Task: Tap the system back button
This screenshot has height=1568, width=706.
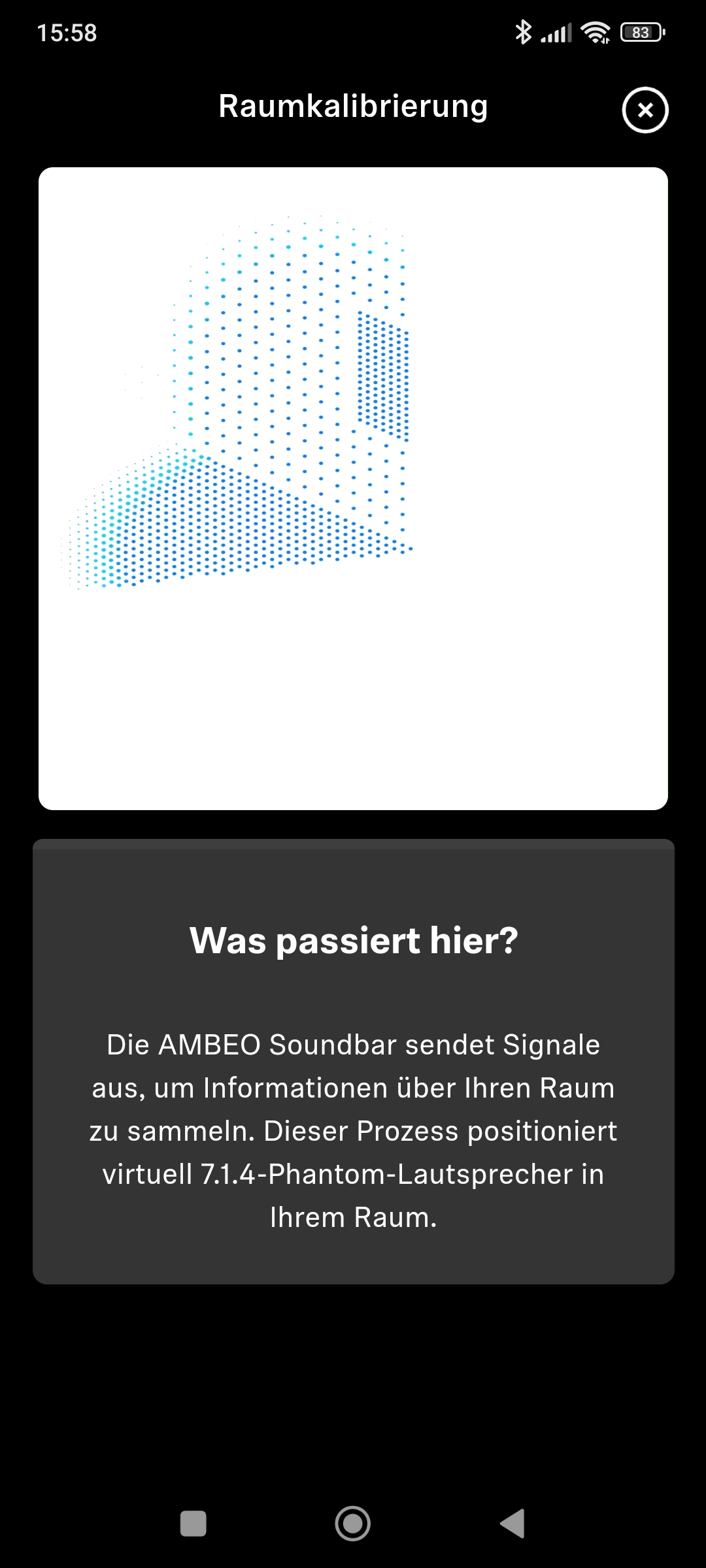Action: (513, 1524)
